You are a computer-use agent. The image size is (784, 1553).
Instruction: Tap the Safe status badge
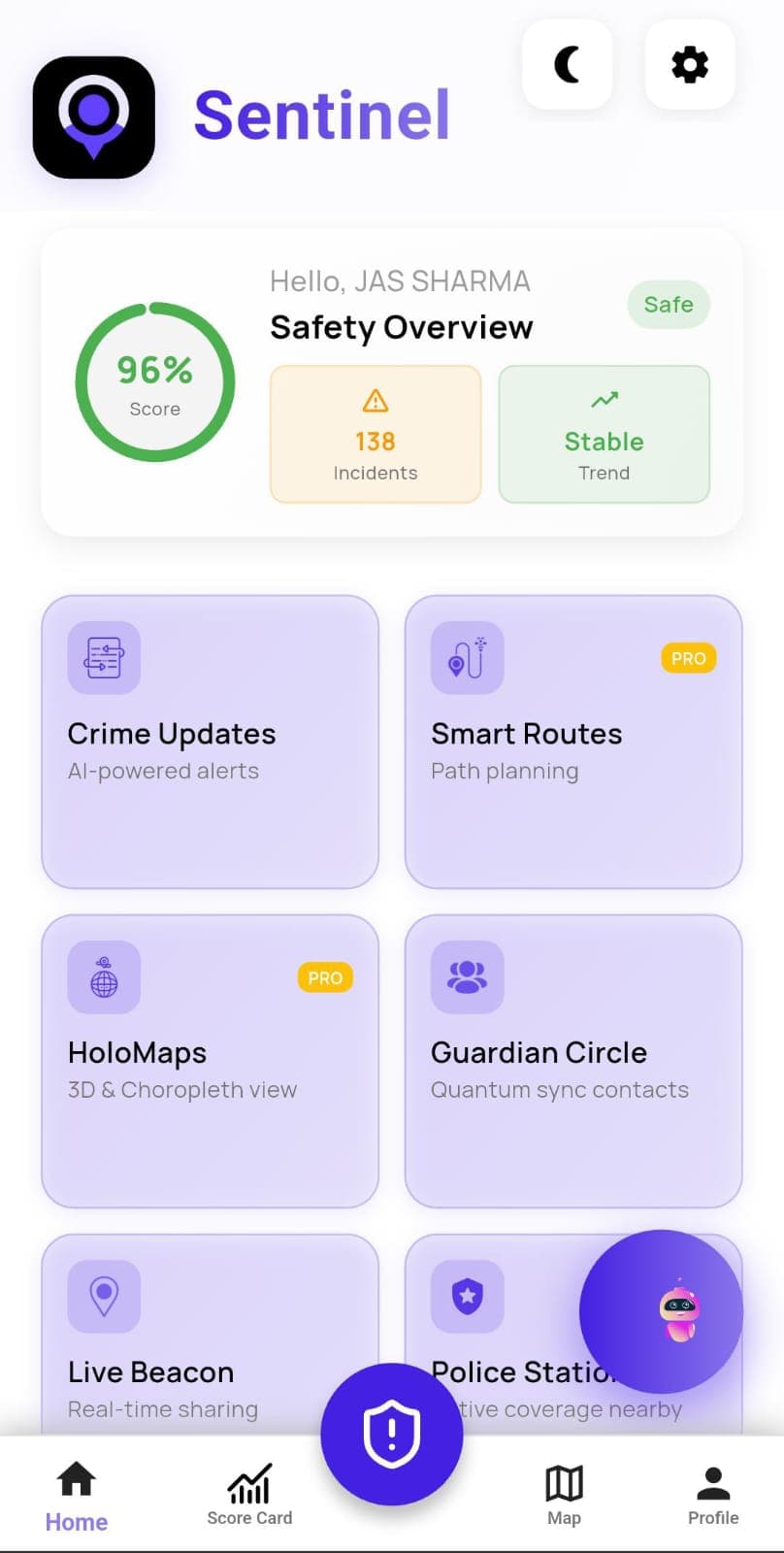click(x=669, y=304)
